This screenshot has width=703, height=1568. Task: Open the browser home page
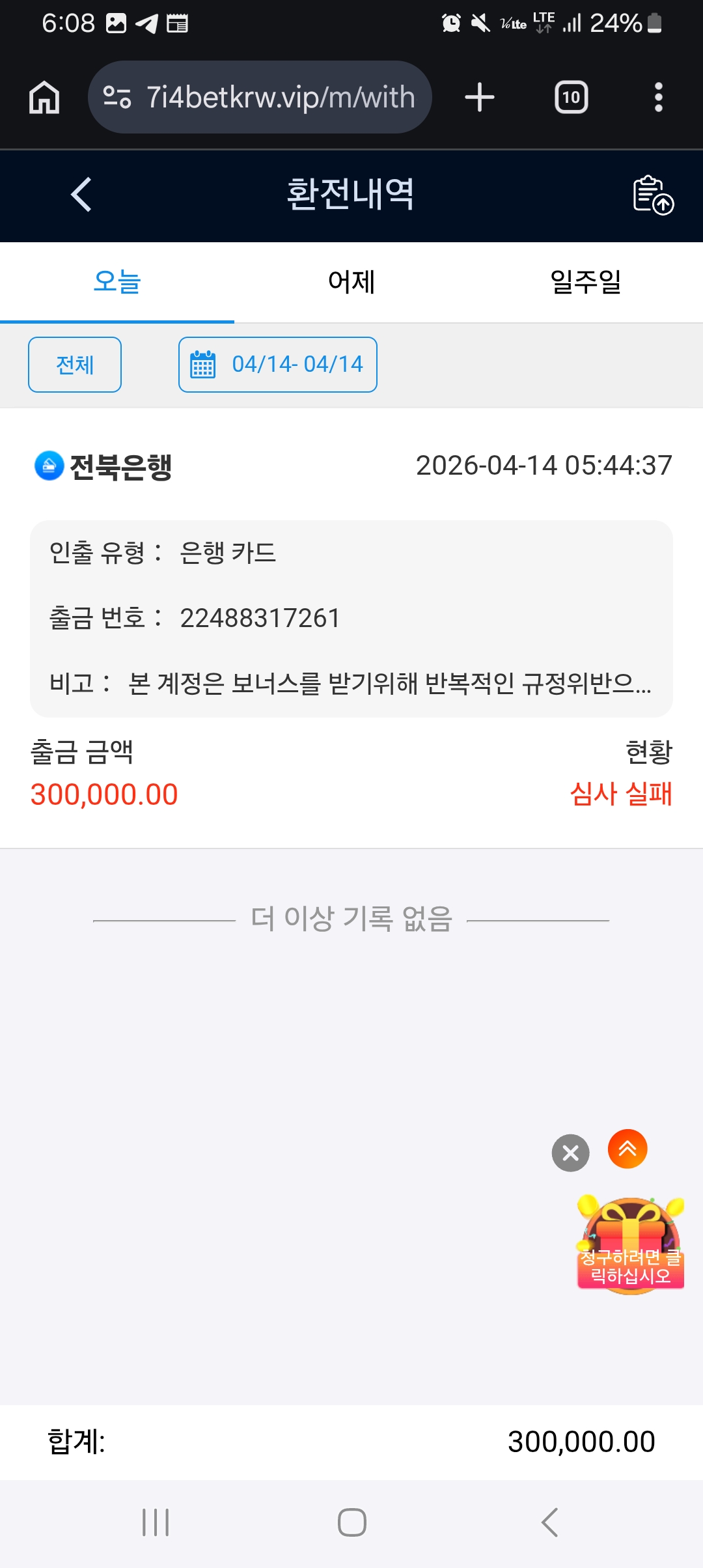(44, 98)
